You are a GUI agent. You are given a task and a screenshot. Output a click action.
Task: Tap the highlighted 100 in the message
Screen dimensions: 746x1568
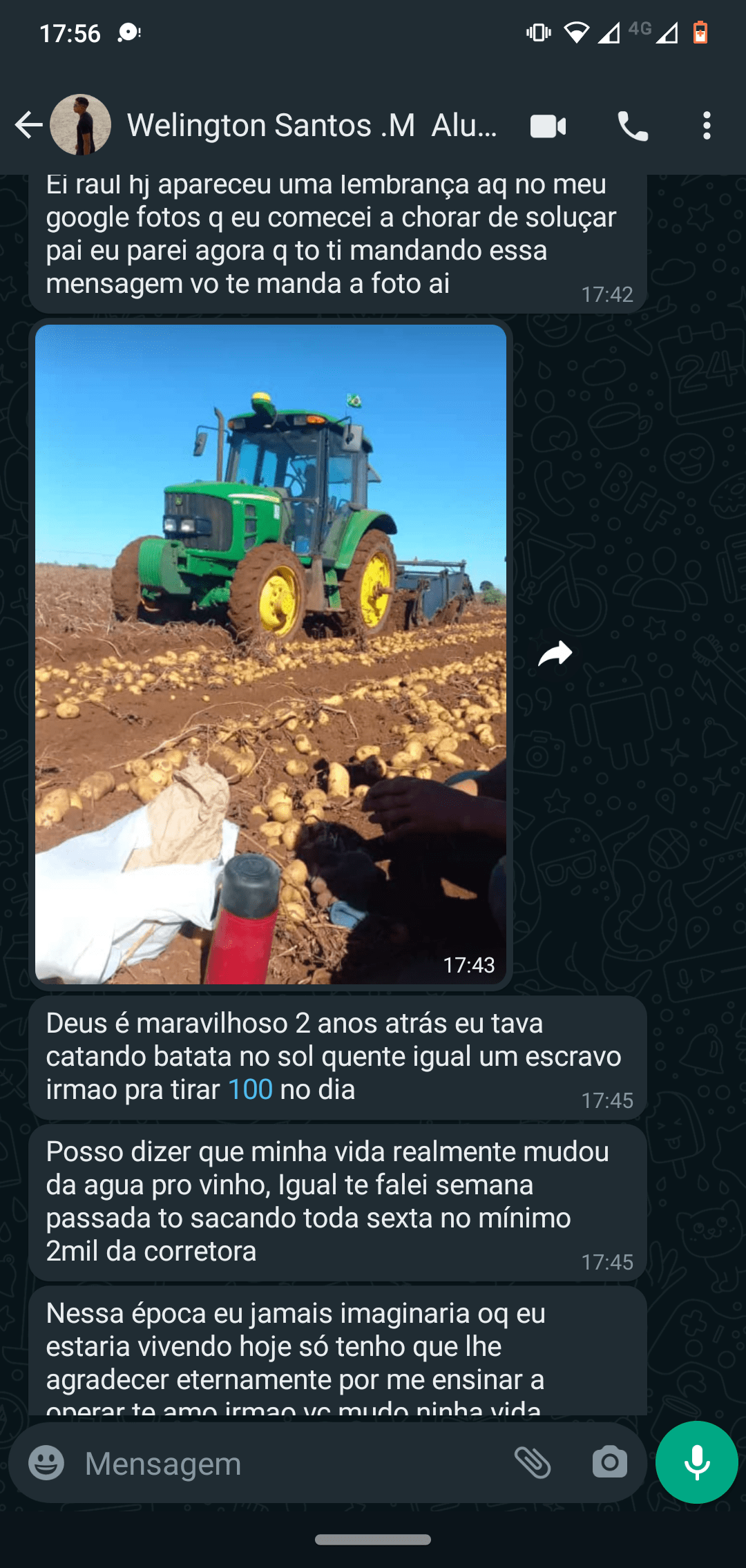pos(250,1089)
